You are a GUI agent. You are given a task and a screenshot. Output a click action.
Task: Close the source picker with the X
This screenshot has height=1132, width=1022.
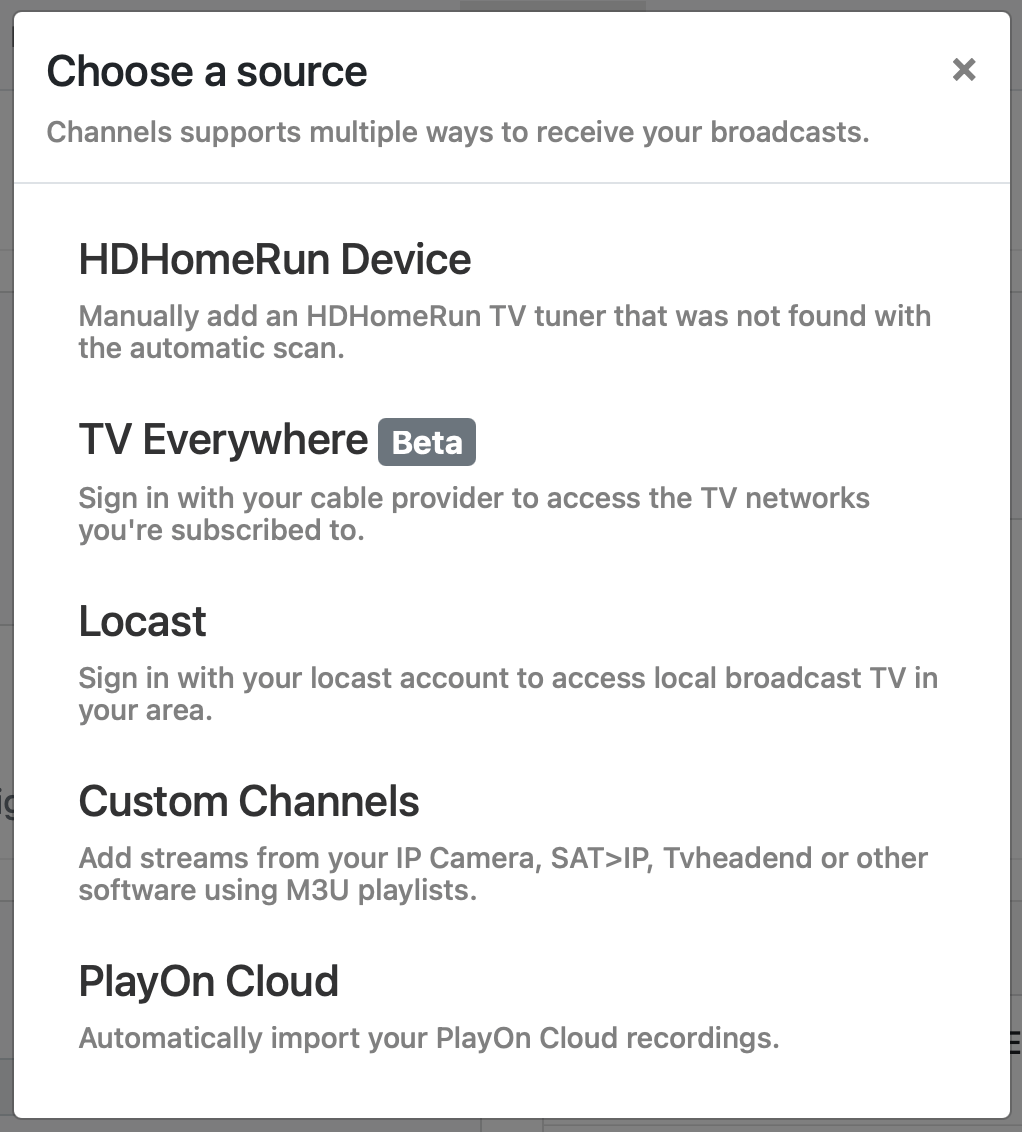pos(963,70)
